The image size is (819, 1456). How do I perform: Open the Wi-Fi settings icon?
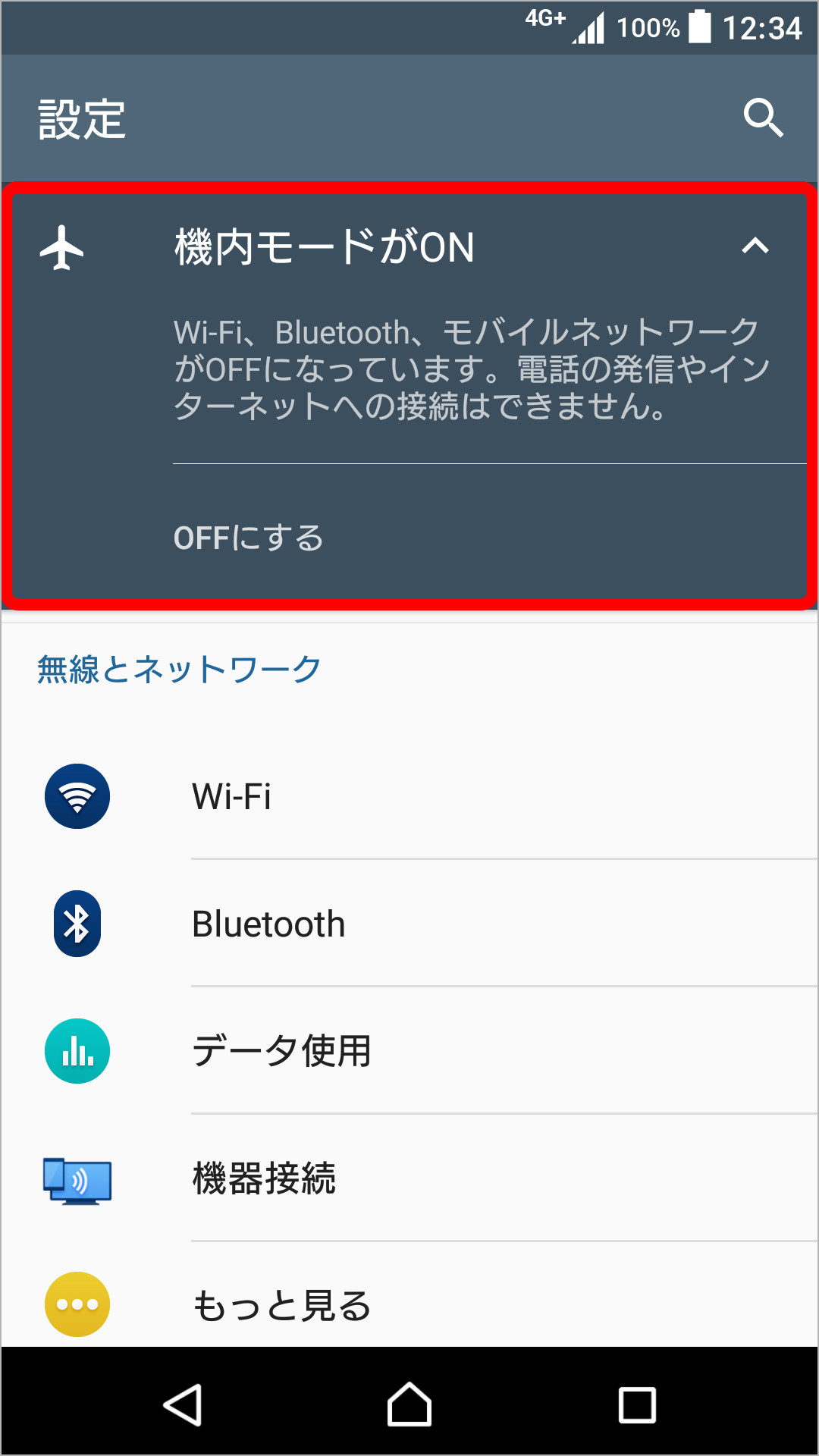76,796
